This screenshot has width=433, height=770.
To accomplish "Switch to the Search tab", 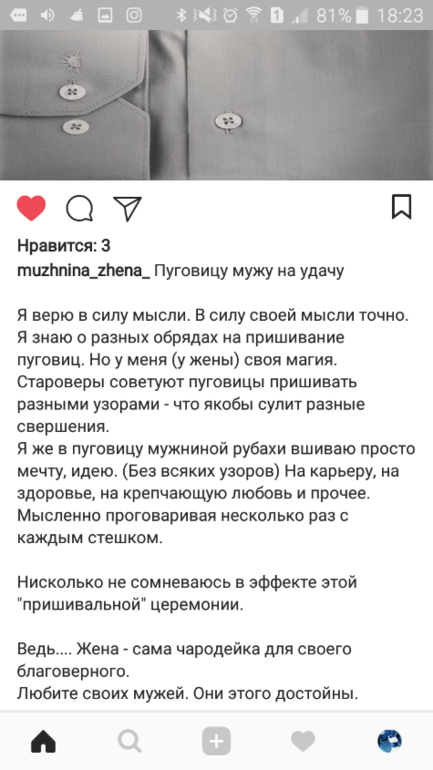I will point(130,741).
